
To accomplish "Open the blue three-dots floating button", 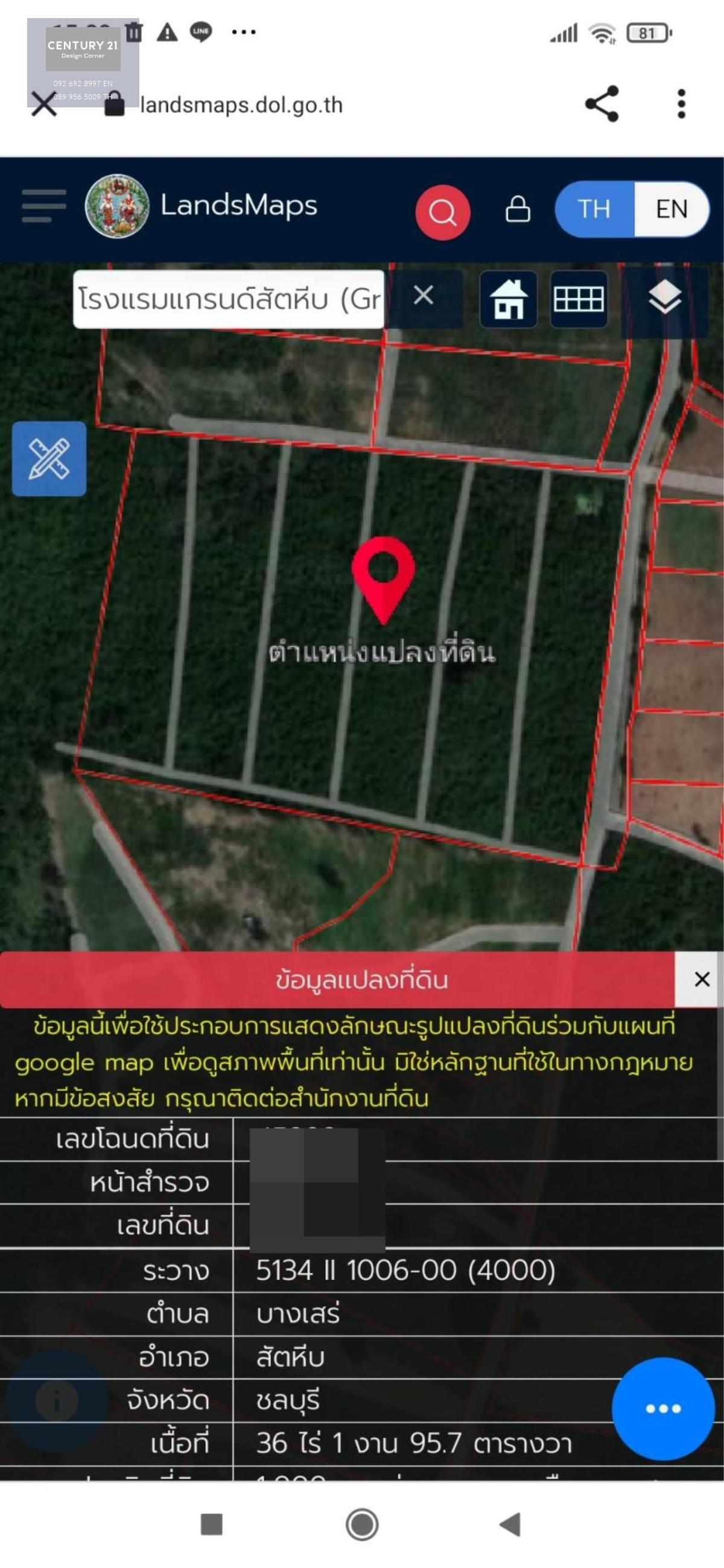I will [x=663, y=1409].
